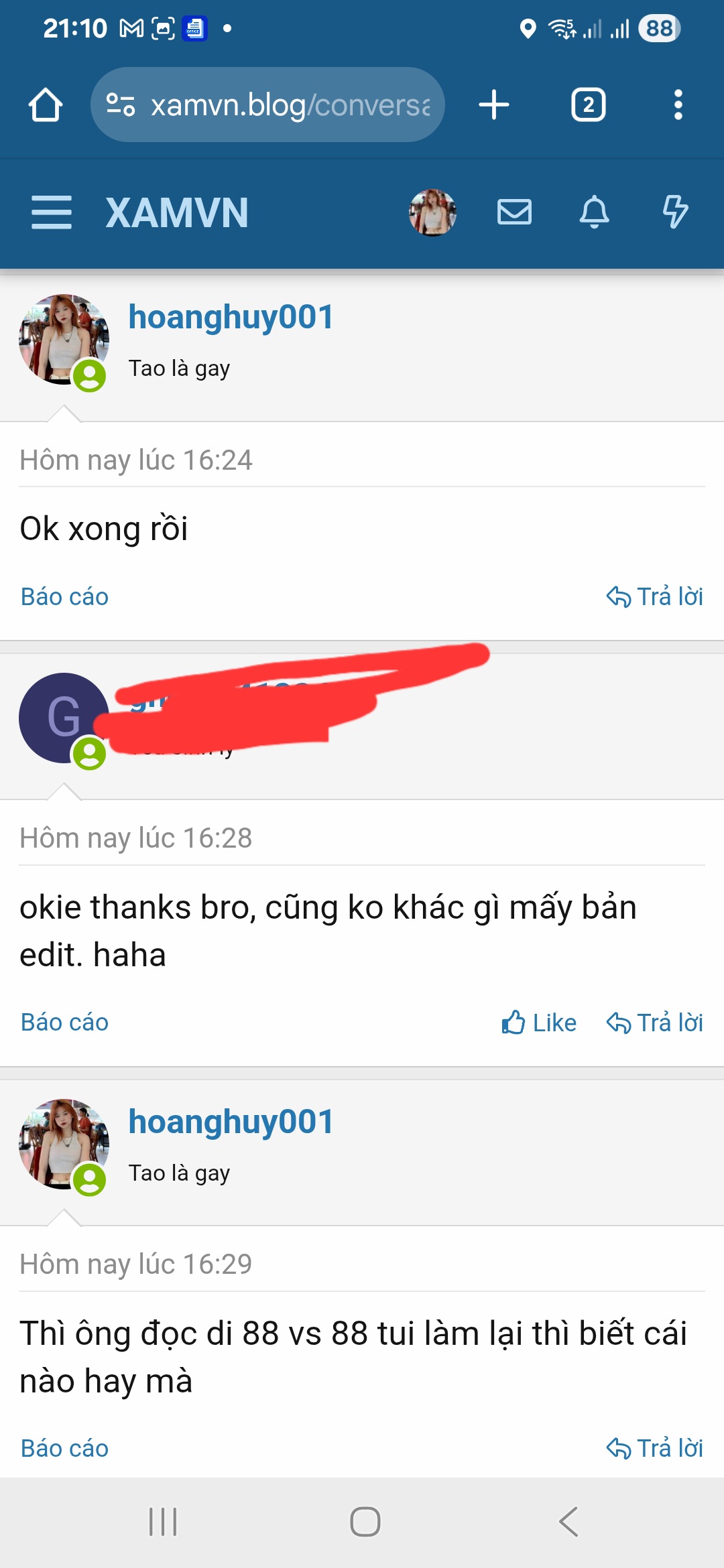Show the open tabs switcher
Screen dimensions: 724x1568
click(x=588, y=105)
